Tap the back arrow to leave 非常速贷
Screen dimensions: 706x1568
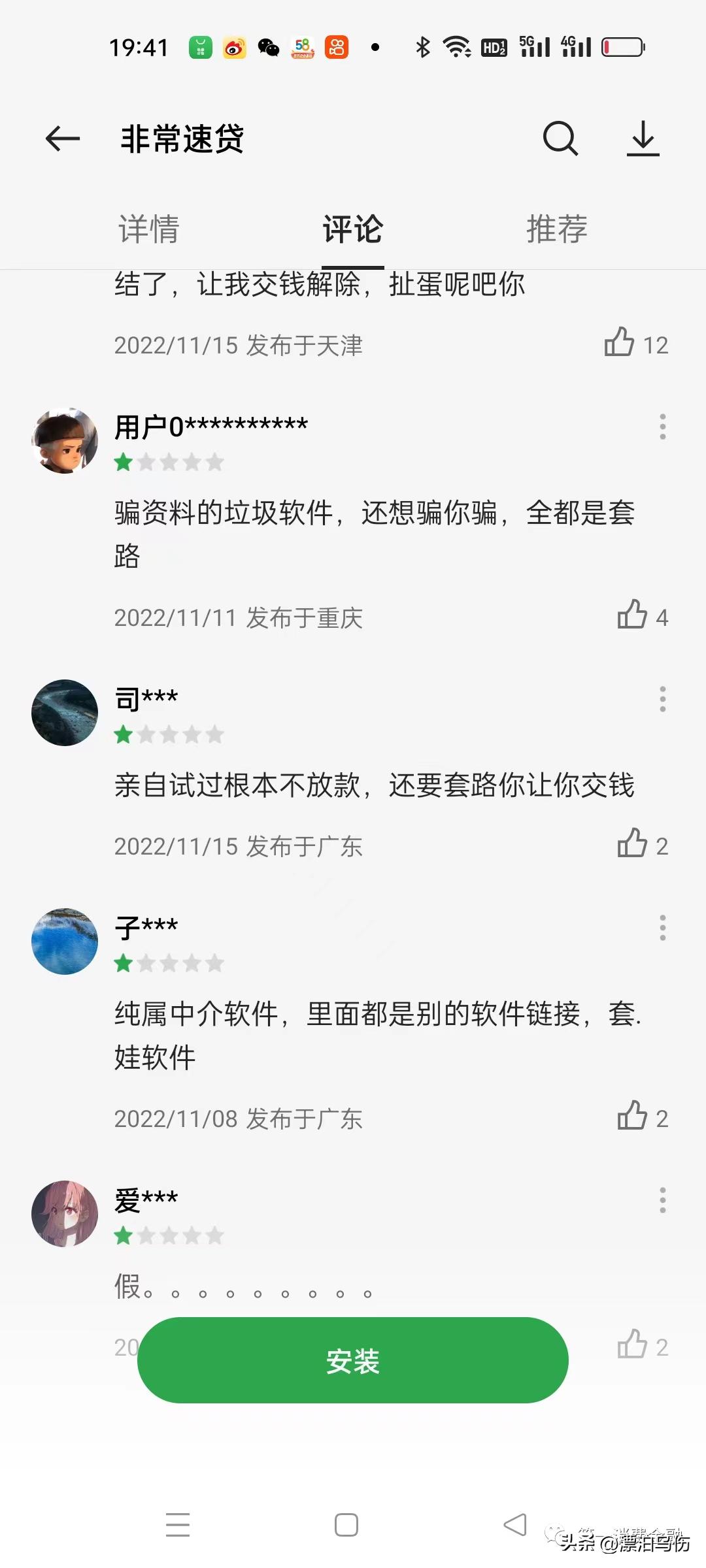tap(62, 139)
